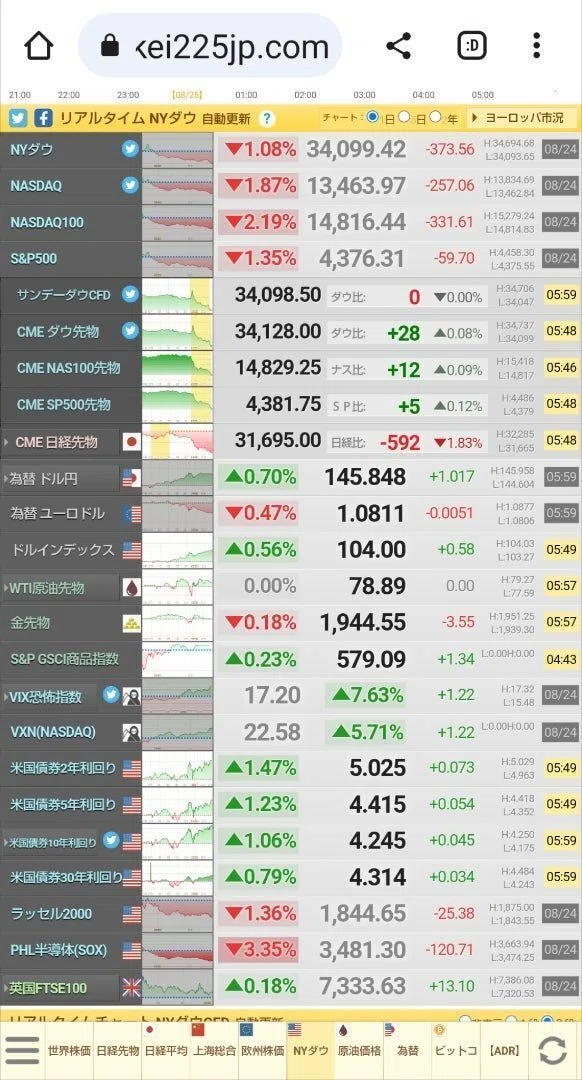Go to the browser home page
This screenshot has height=1080, width=582.
pyautogui.click(x=39, y=46)
